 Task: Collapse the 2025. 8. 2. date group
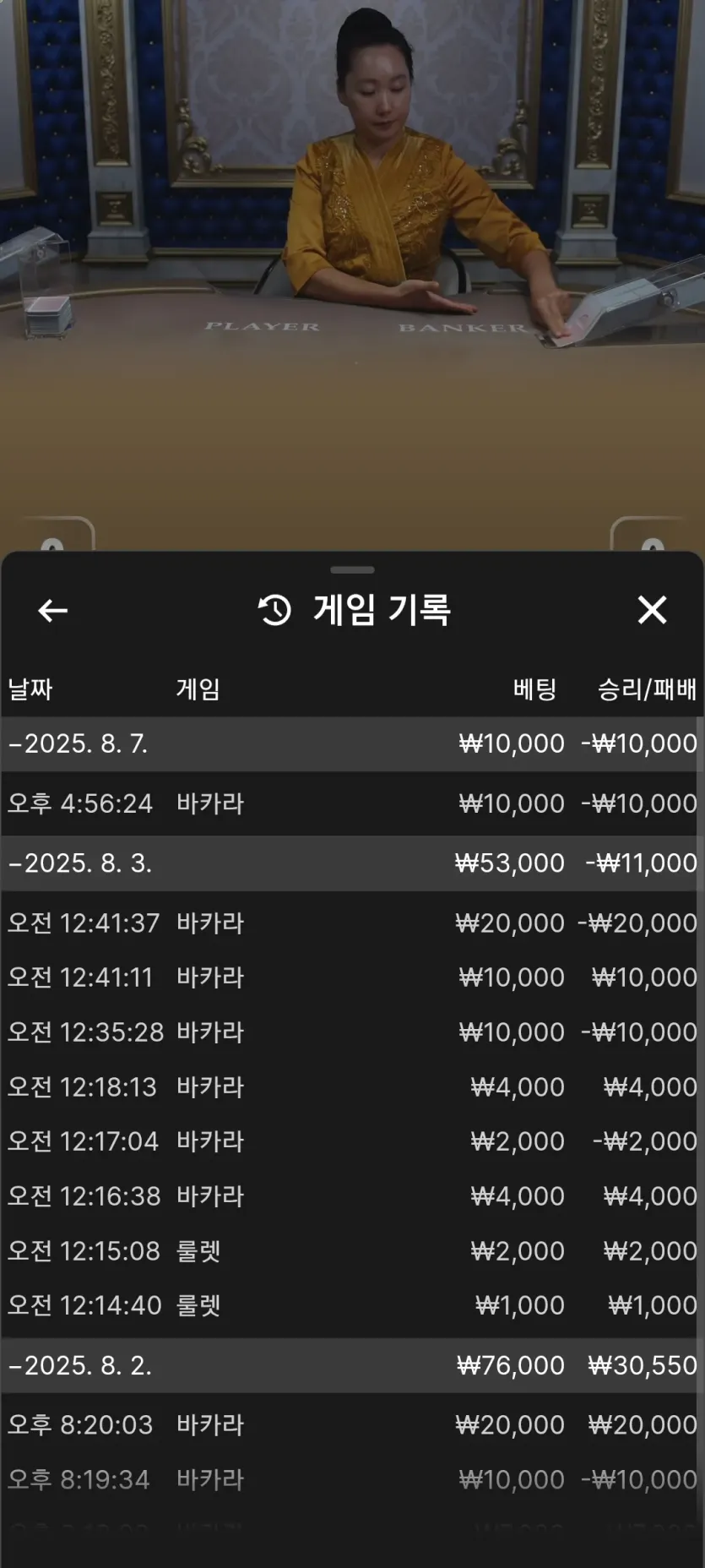tap(351, 1365)
